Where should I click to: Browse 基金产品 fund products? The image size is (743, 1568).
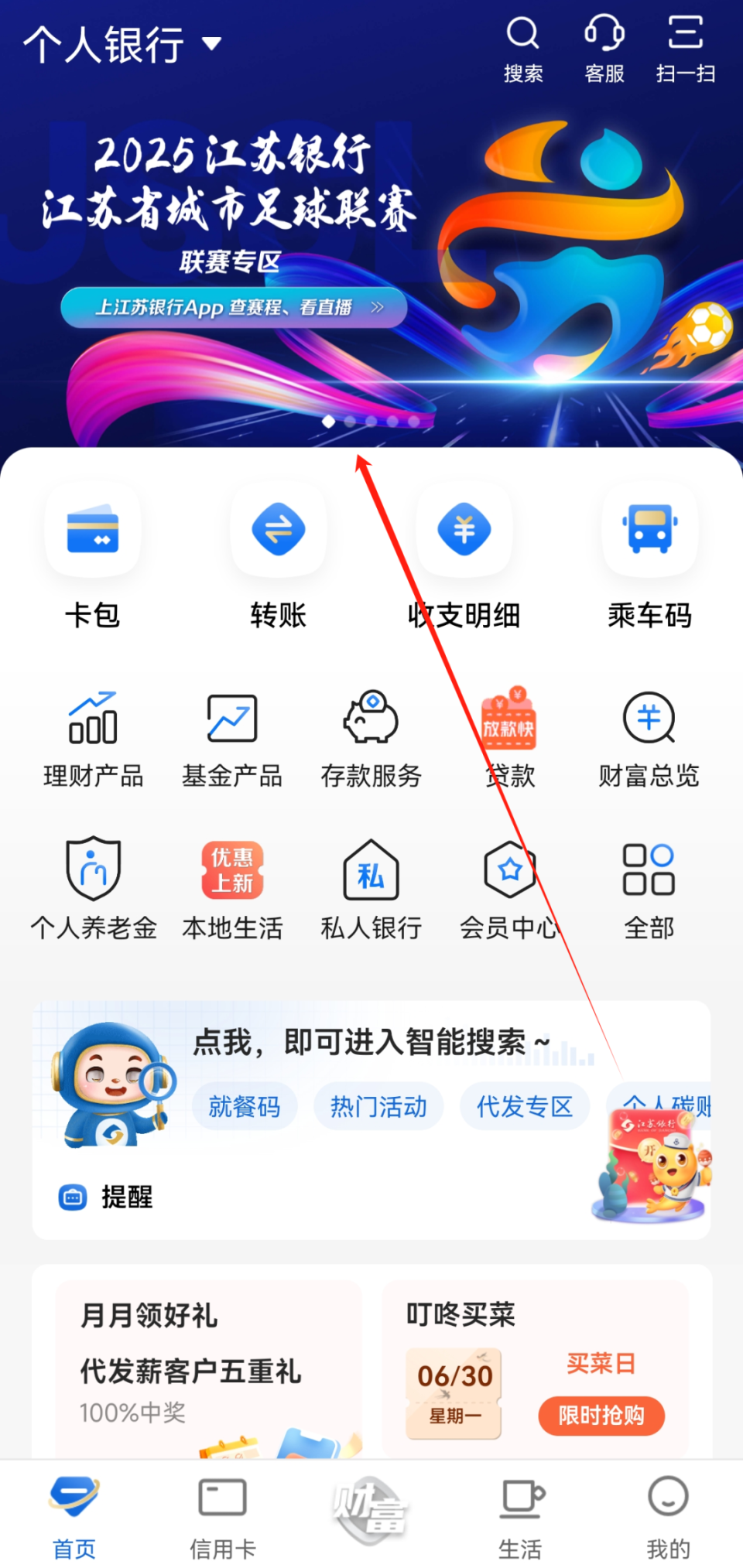pos(232,740)
